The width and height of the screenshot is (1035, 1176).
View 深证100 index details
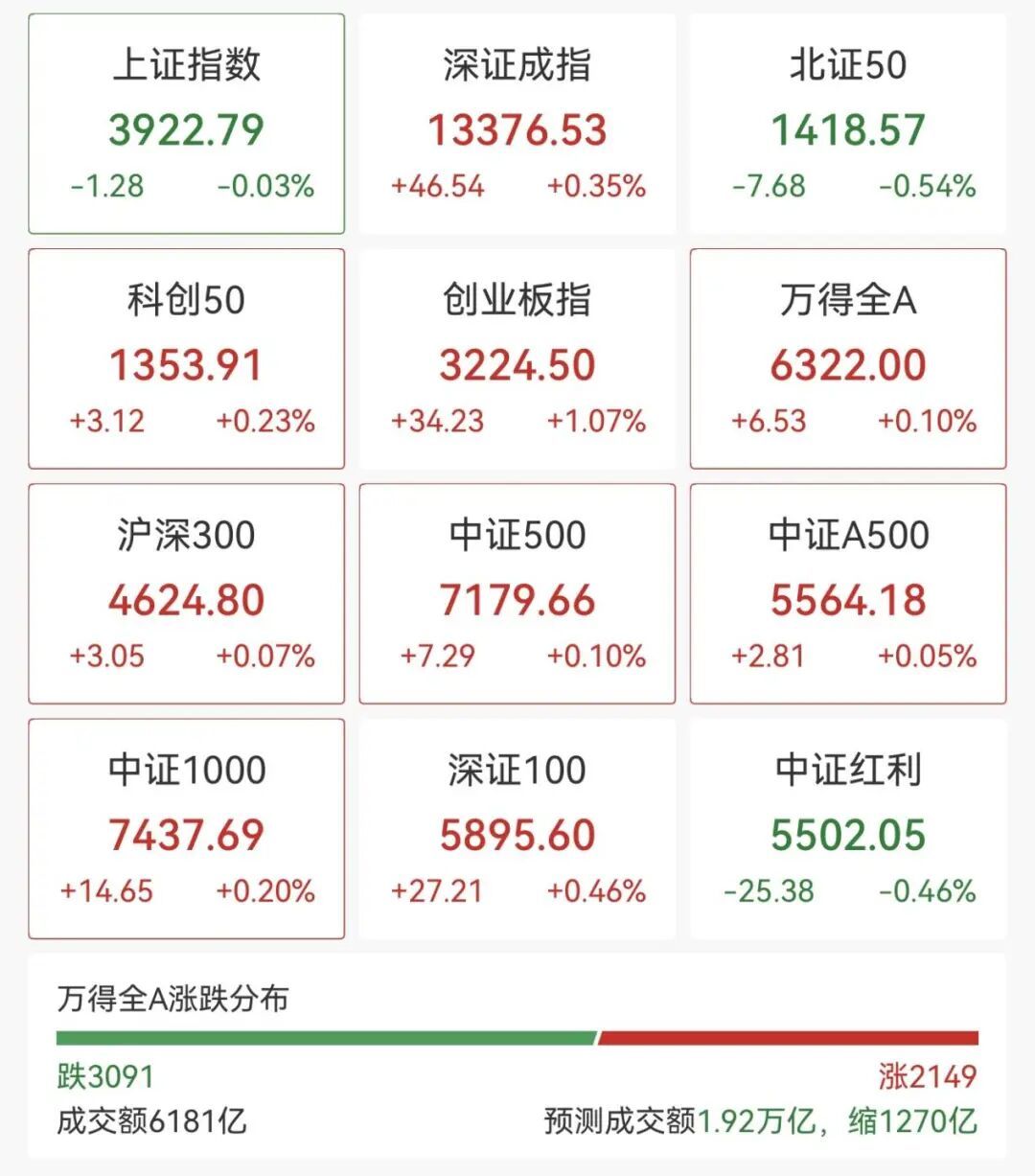pos(517,829)
